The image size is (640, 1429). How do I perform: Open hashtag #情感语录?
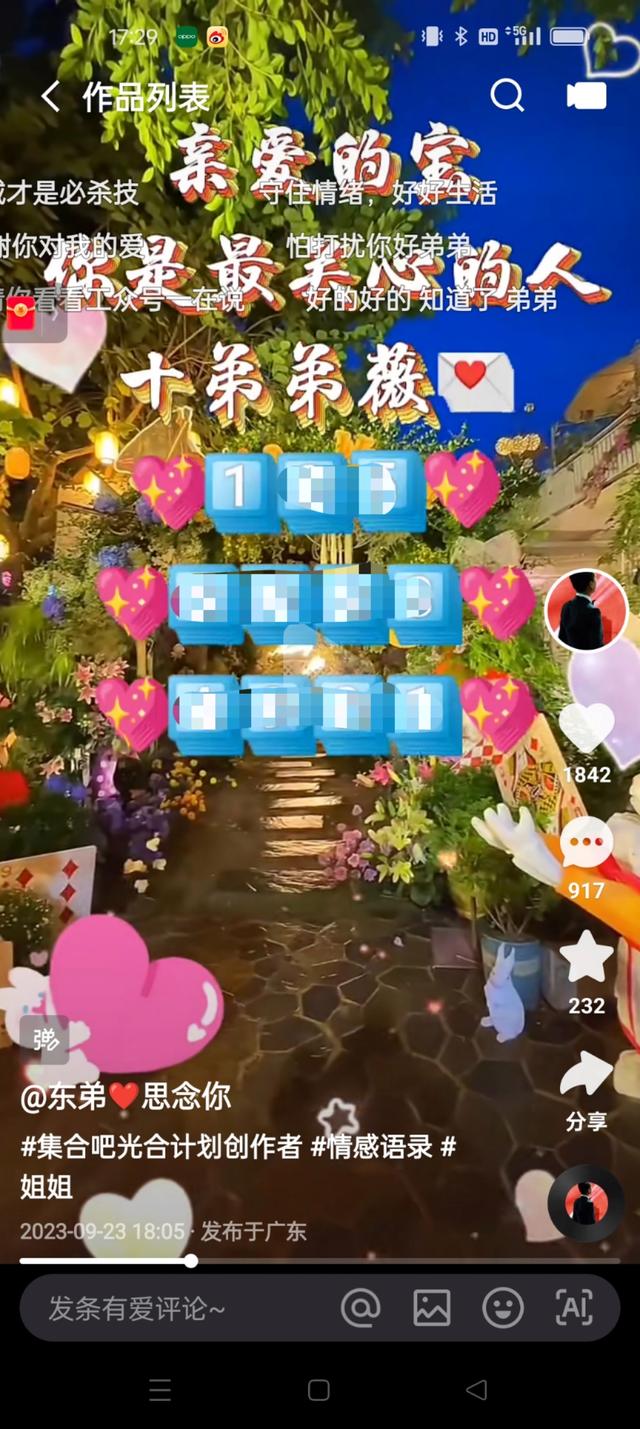coord(371,1146)
